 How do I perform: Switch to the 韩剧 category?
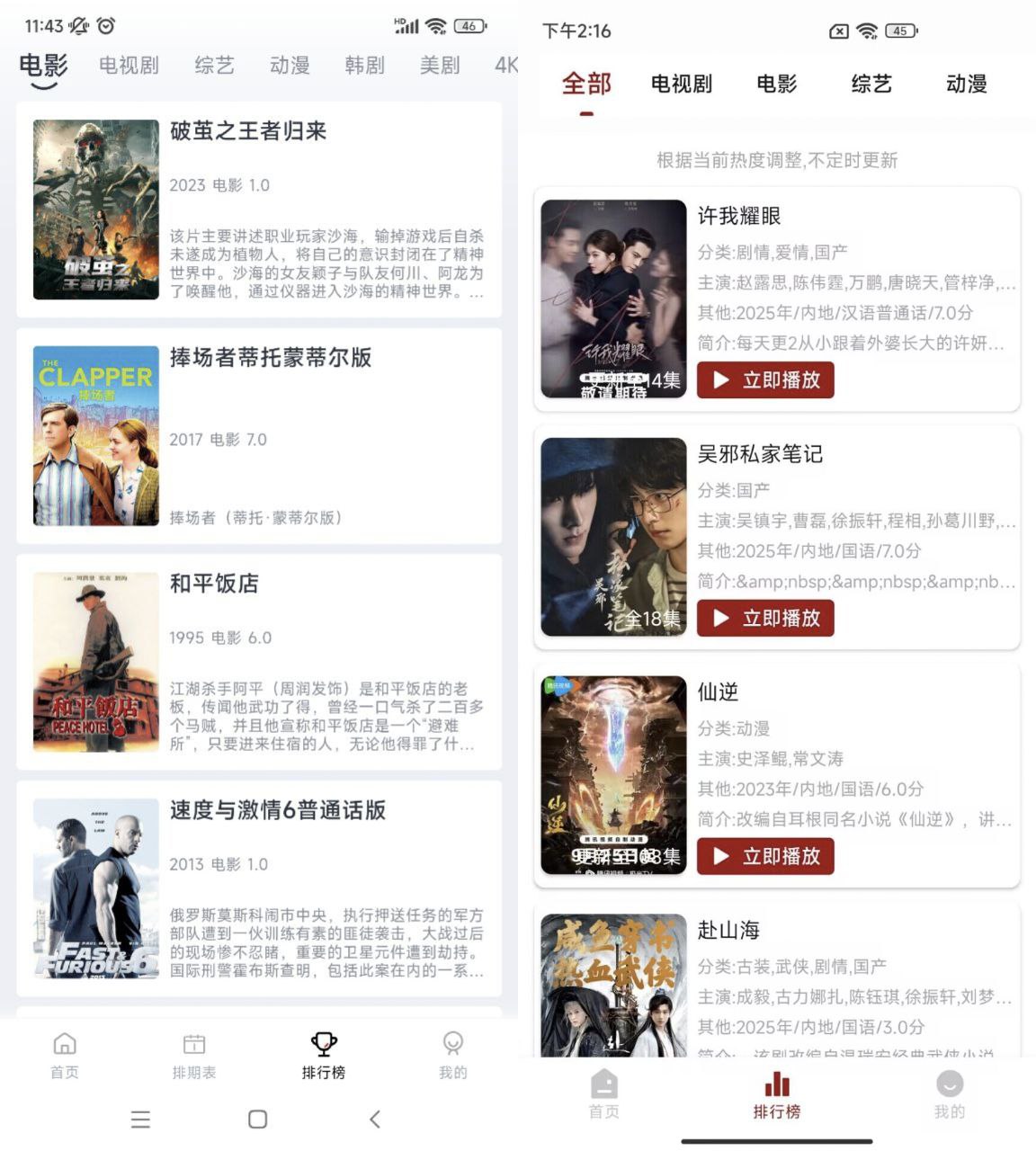(362, 65)
